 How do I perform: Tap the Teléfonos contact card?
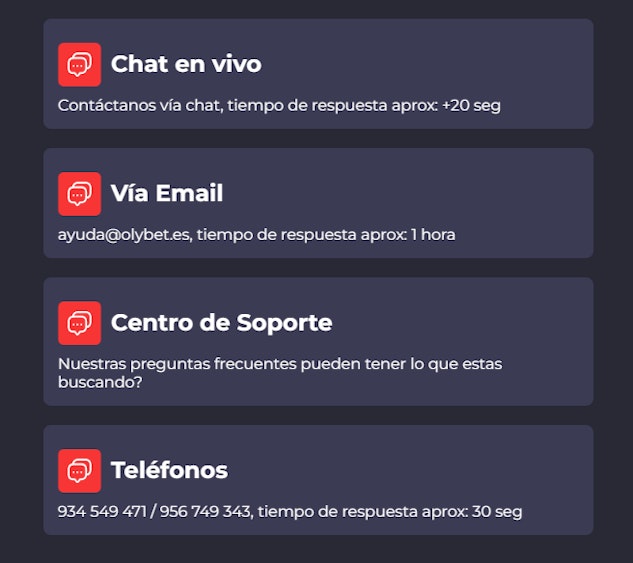coord(318,480)
